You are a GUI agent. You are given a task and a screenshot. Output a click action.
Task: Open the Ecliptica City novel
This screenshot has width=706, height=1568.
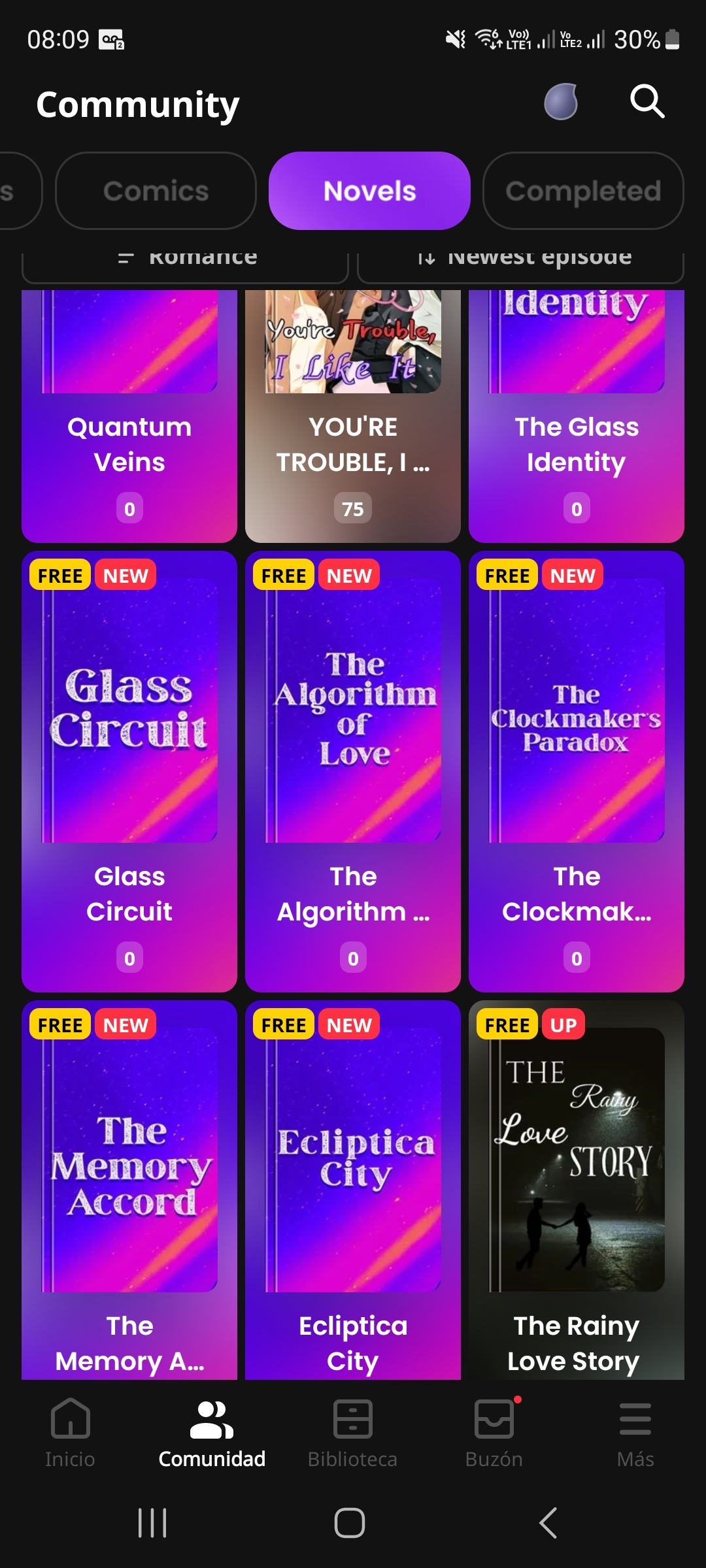click(x=353, y=1189)
